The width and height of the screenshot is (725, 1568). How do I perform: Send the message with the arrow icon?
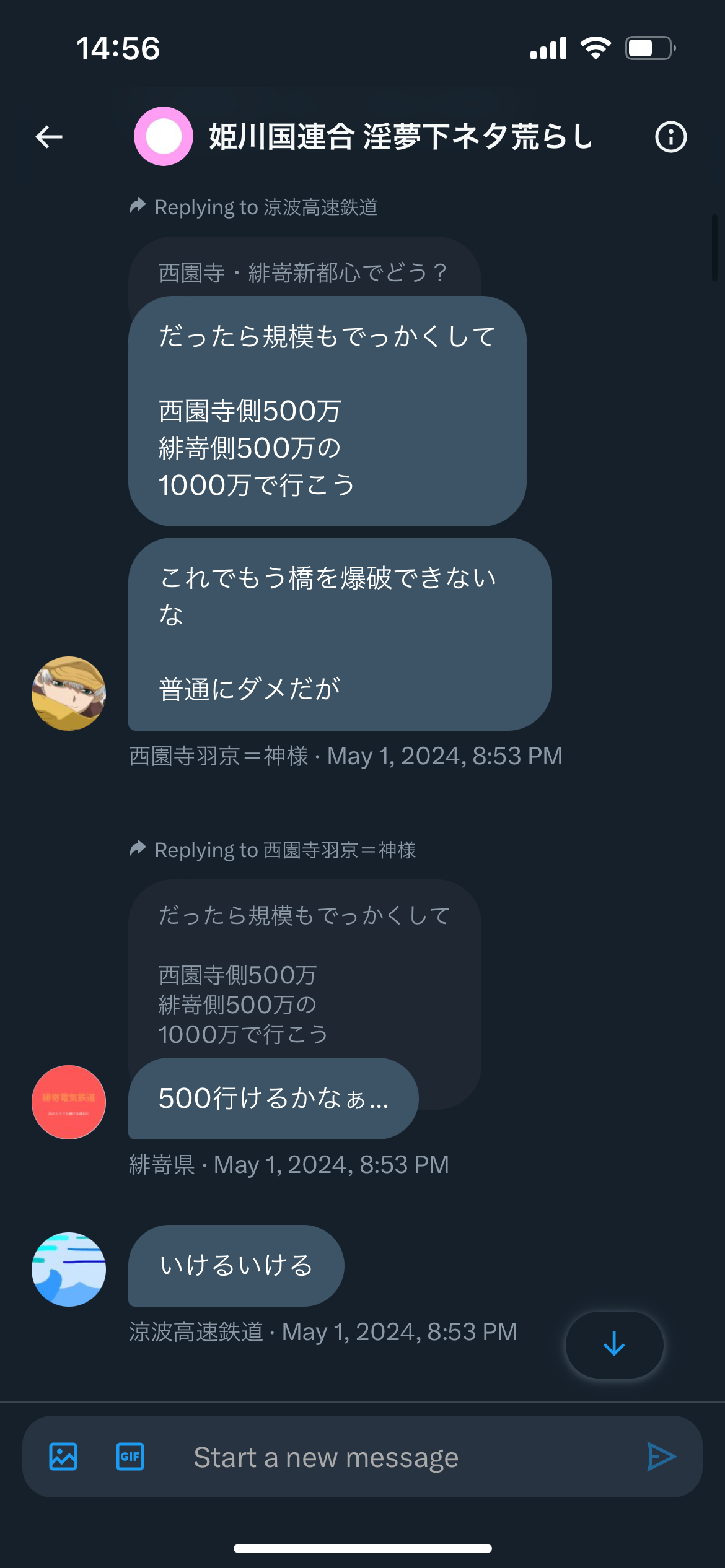point(661,1457)
